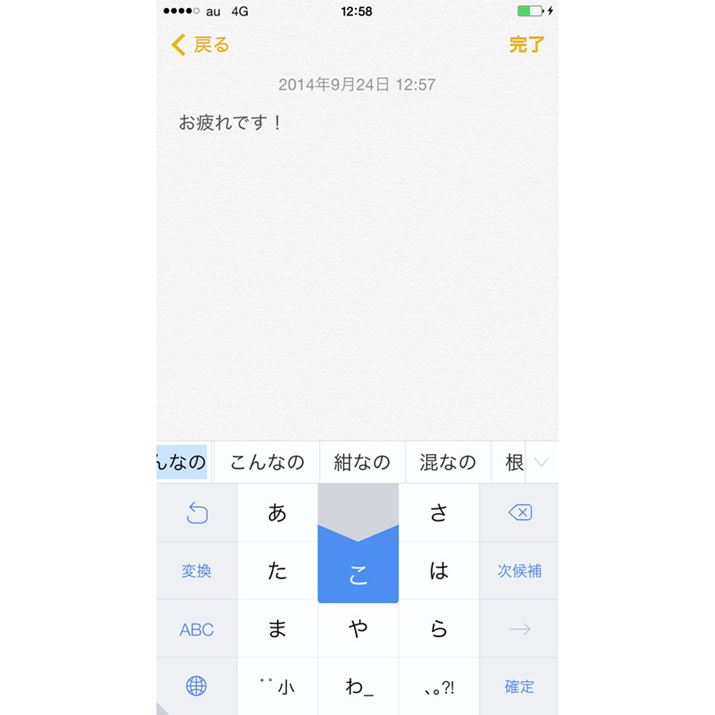Tap the undo arrow key

coord(197,513)
